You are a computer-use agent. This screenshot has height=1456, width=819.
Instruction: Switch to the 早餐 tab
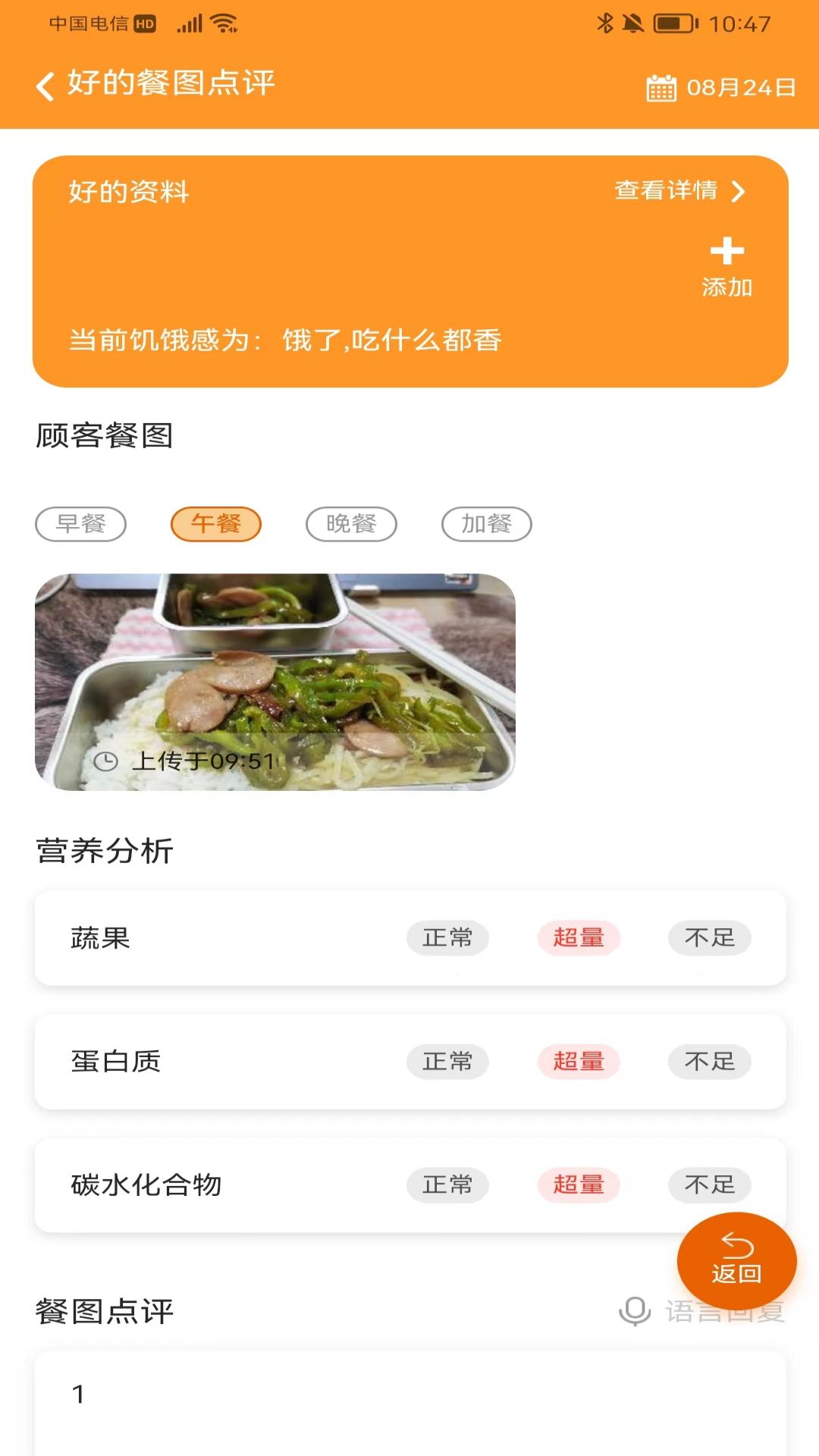(80, 523)
